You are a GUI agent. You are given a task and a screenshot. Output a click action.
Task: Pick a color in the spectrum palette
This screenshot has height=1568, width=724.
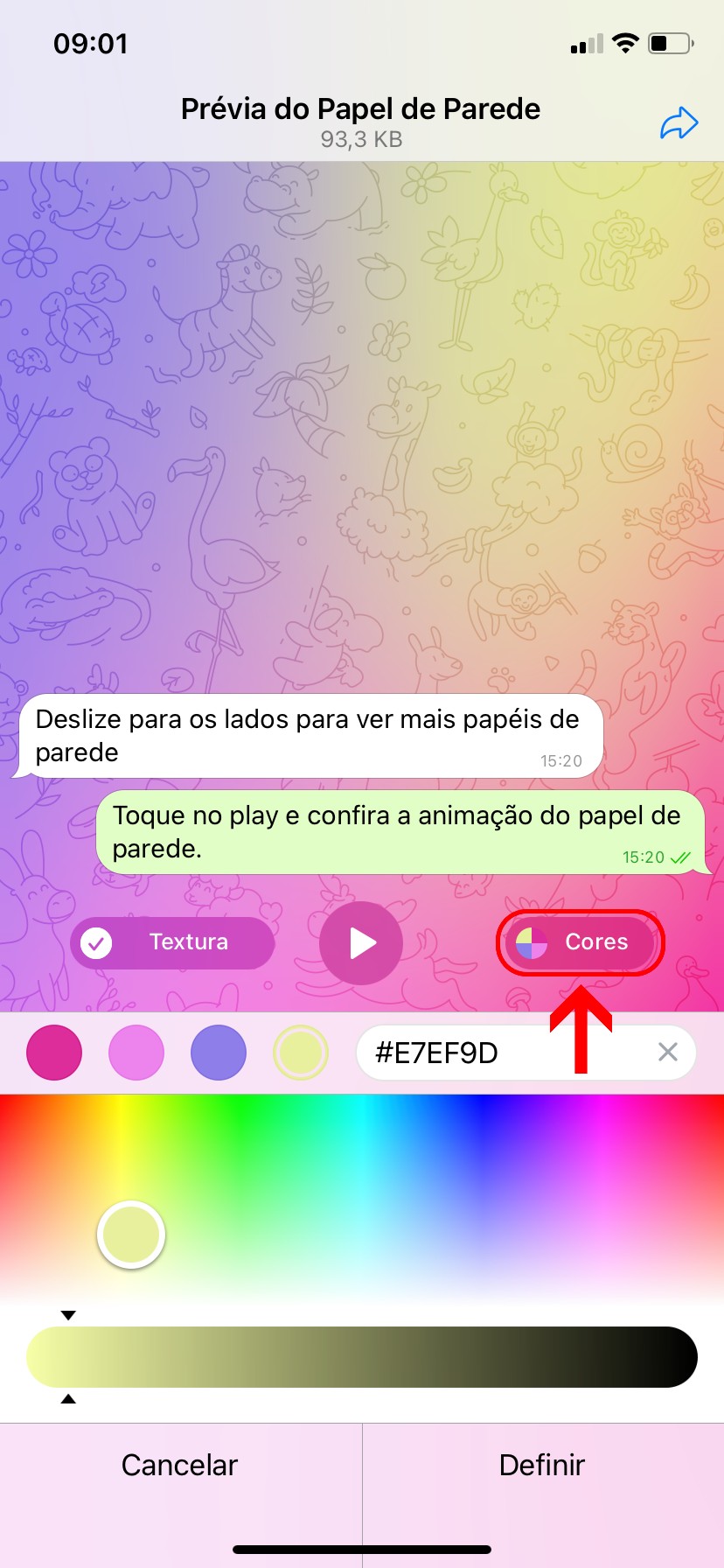362,1194
